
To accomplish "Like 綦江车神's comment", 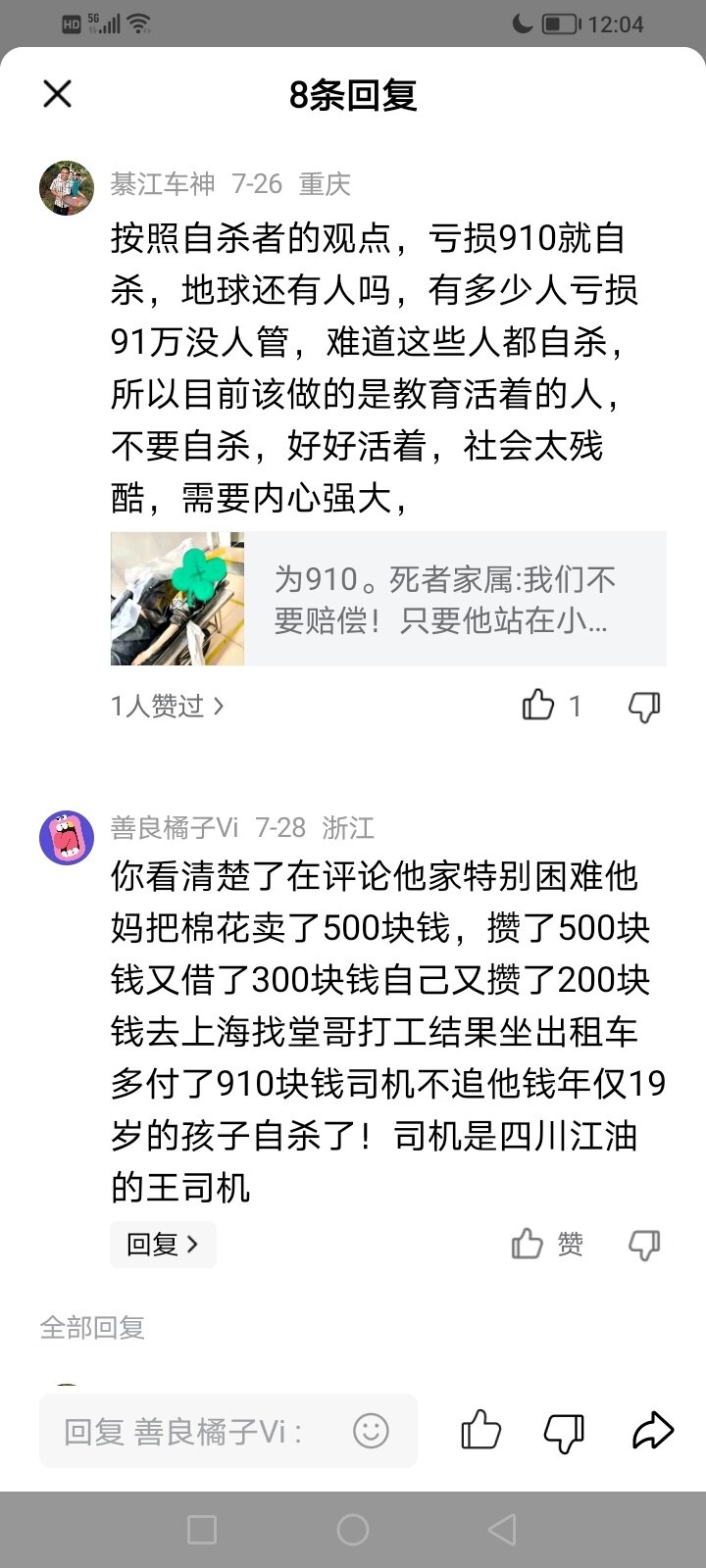I will pos(538,706).
